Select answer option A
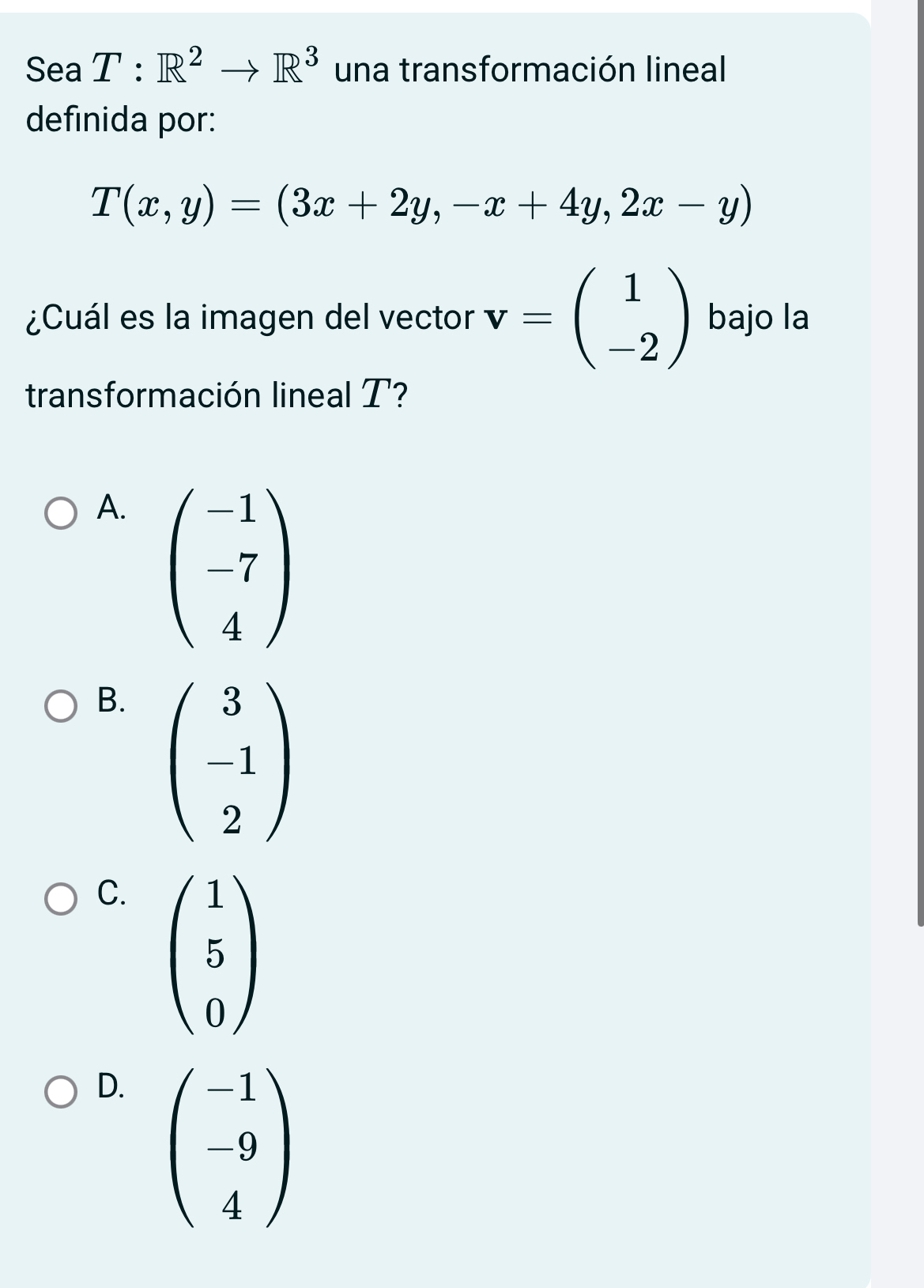The width and height of the screenshot is (924, 1288). [x=62, y=512]
